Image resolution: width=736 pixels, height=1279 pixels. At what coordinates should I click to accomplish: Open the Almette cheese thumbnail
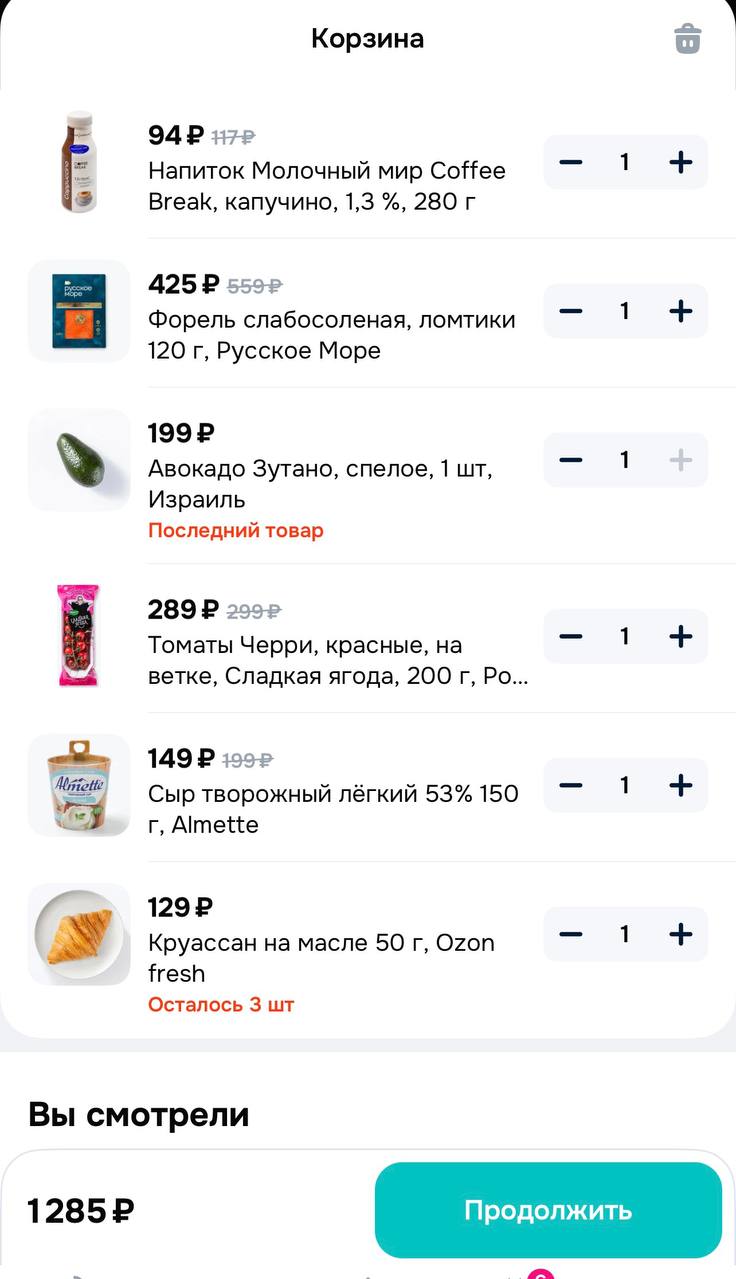(78, 785)
